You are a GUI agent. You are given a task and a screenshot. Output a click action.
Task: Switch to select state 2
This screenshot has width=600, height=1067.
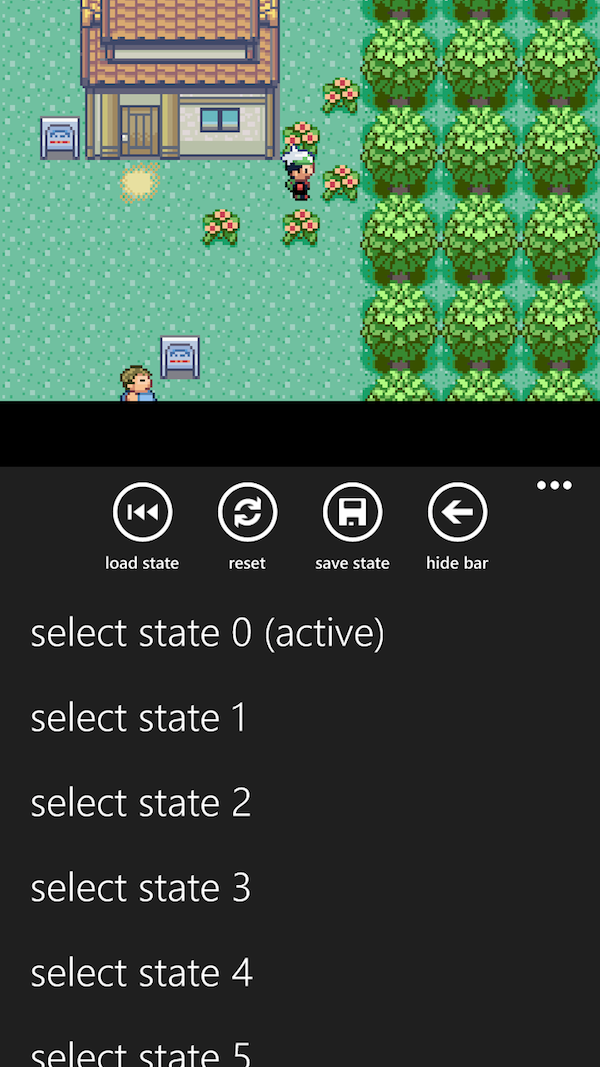[140, 803]
